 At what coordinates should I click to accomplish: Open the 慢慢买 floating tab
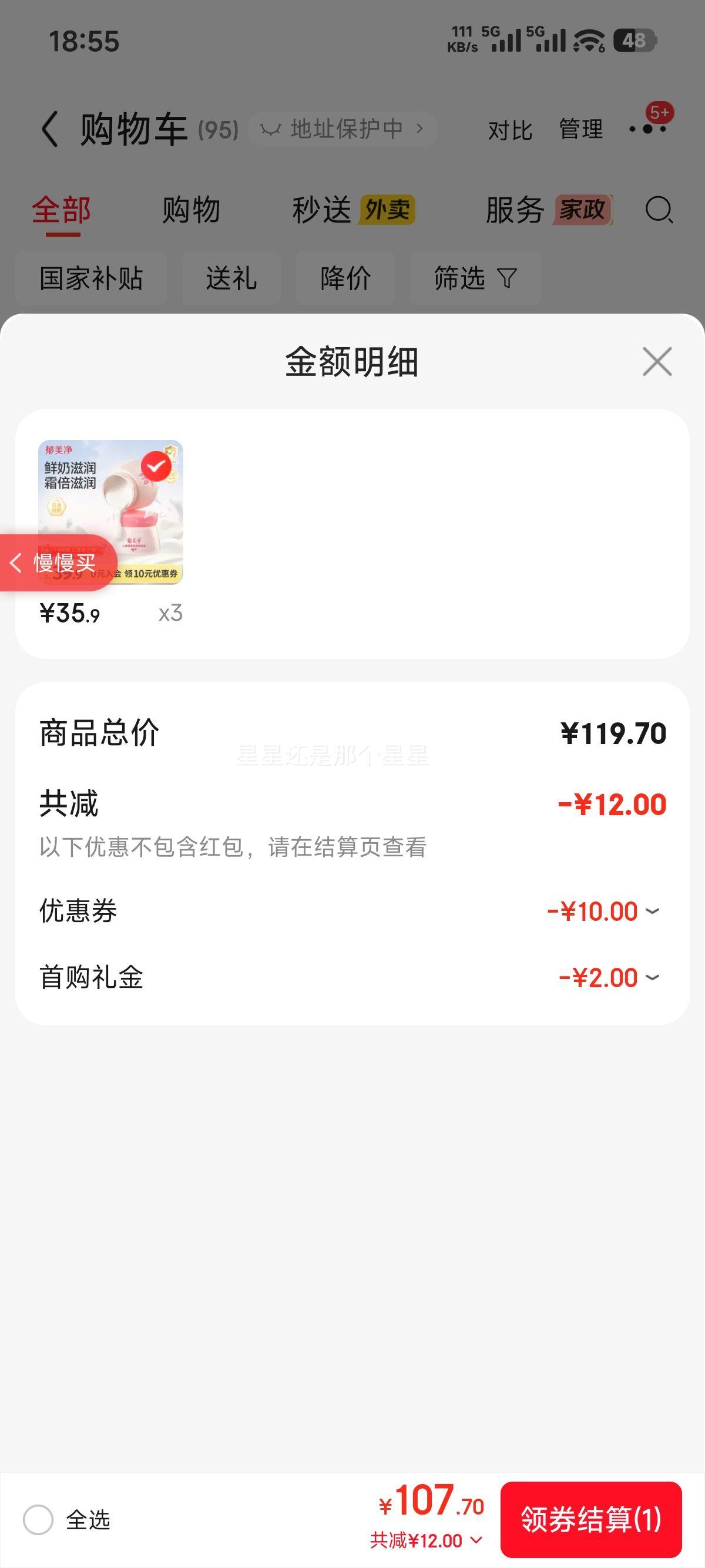(x=56, y=563)
